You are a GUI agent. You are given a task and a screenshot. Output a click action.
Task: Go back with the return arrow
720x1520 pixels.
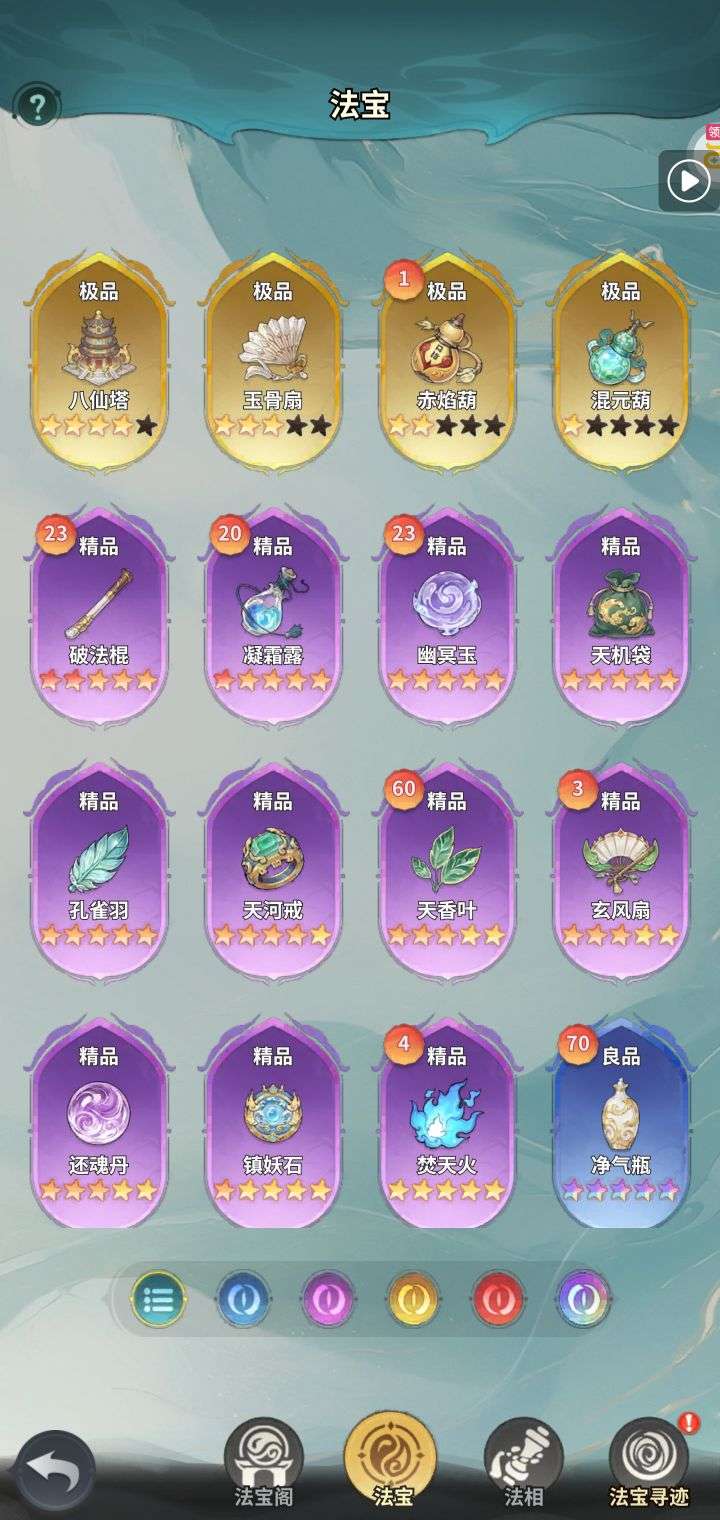pyautogui.click(x=55, y=1470)
